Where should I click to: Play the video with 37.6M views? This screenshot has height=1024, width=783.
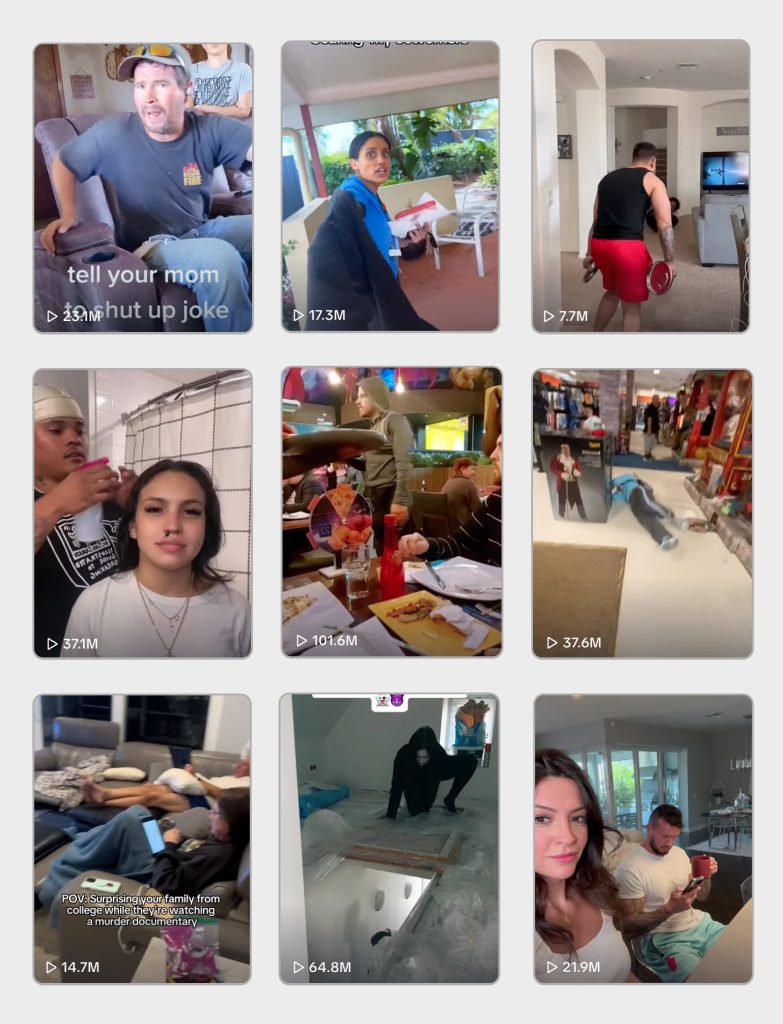pyautogui.click(x=642, y=513)
